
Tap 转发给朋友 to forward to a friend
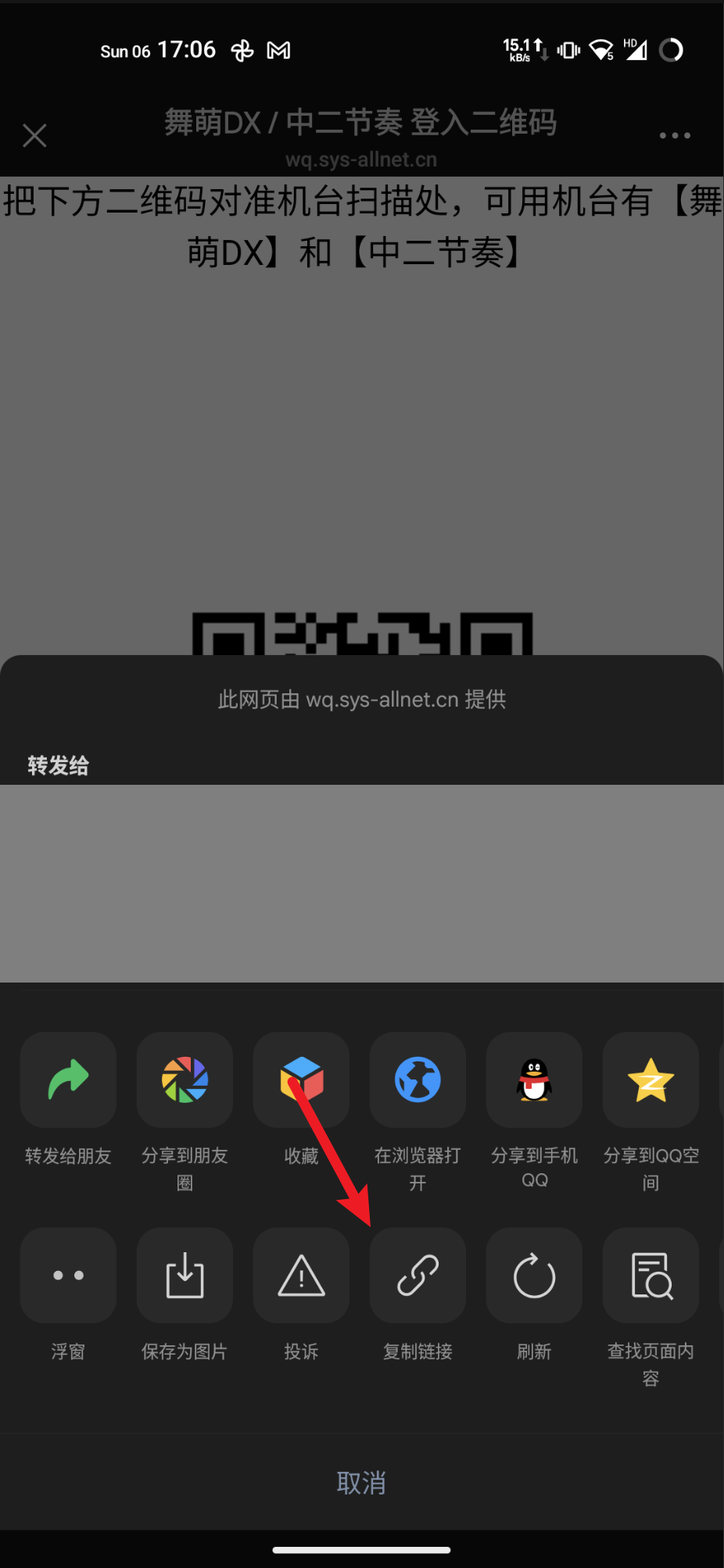(68, 1080)
